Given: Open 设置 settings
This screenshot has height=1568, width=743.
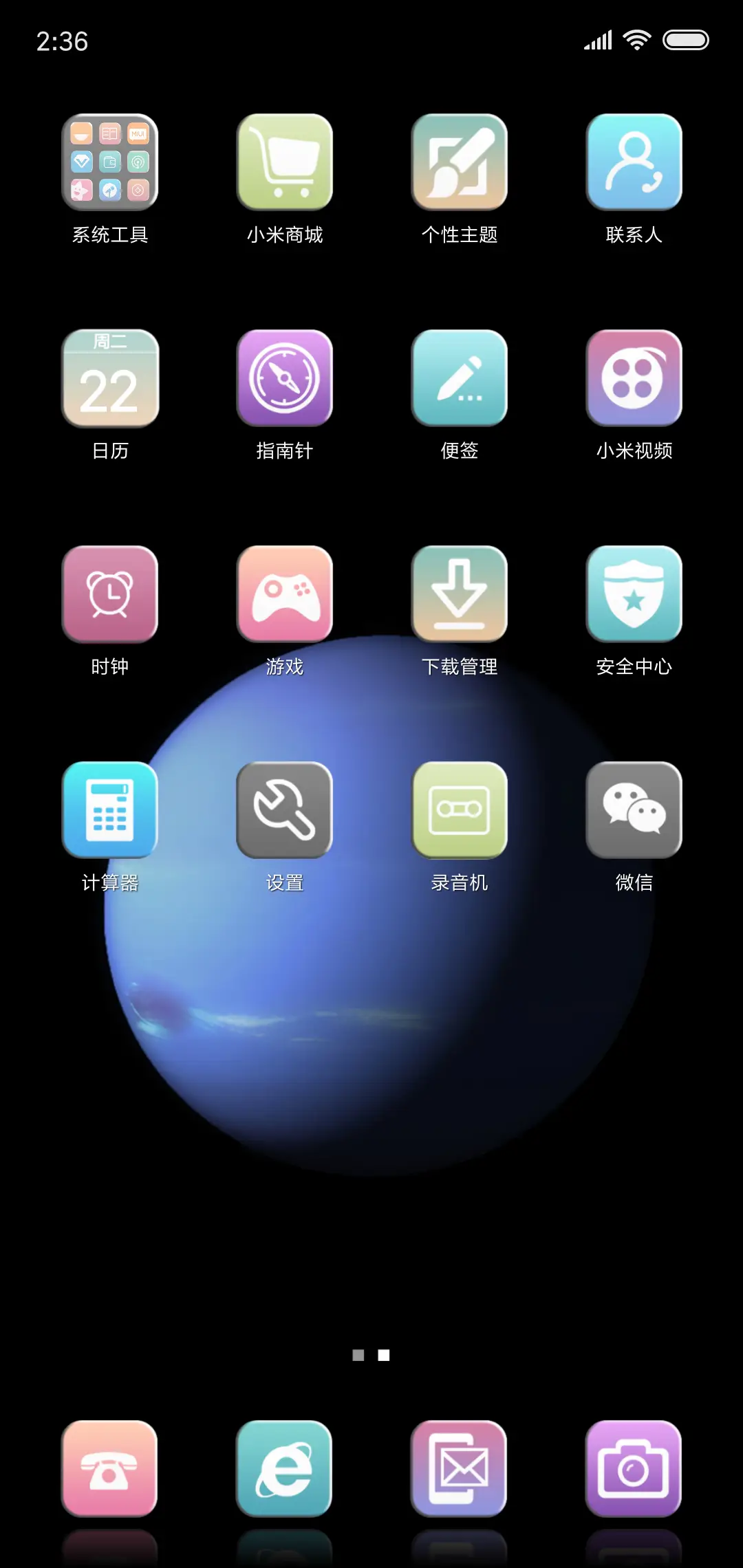Looking at the screenshot, I should pyautogui.click(x=285, y=810).
